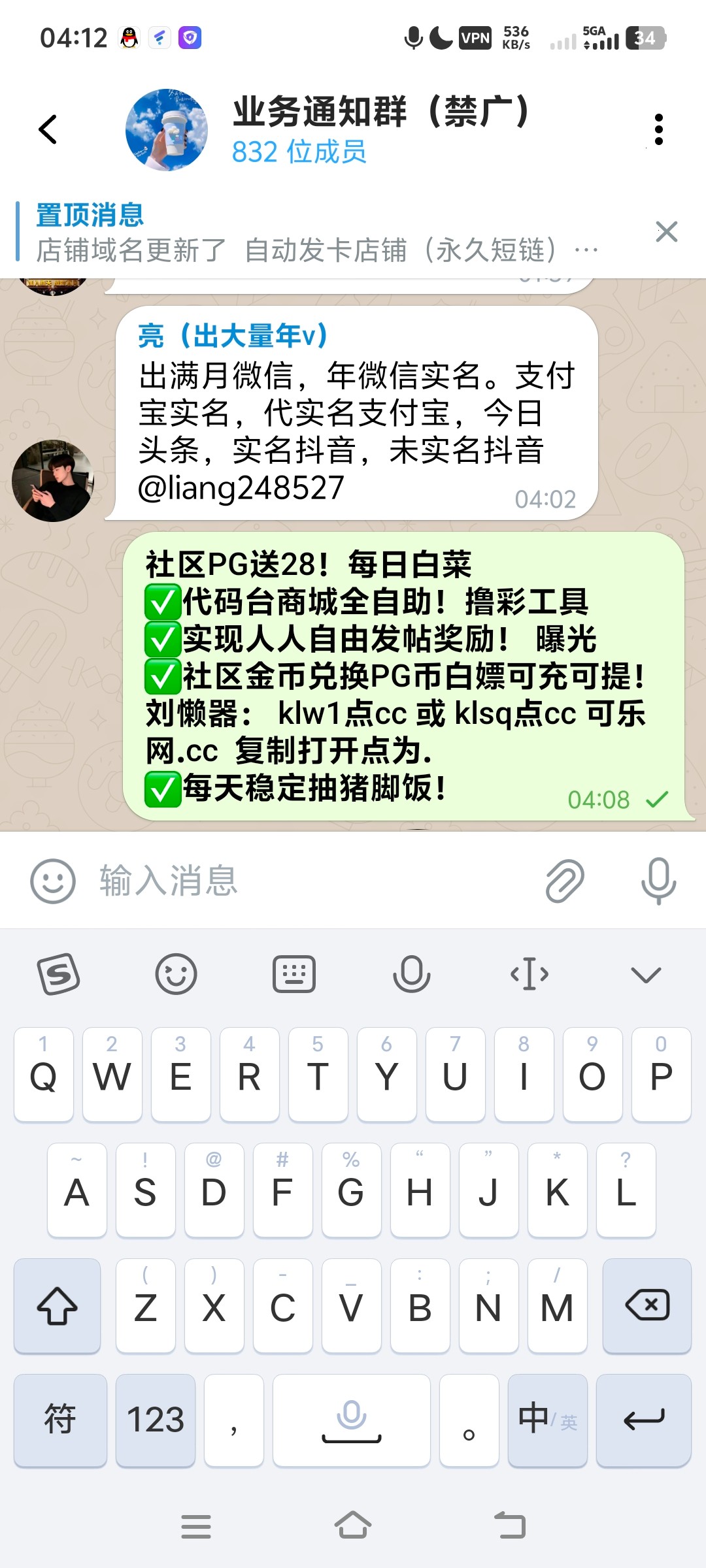
Task: Open 业务通知群 group info header
Action: click(379, 129)
